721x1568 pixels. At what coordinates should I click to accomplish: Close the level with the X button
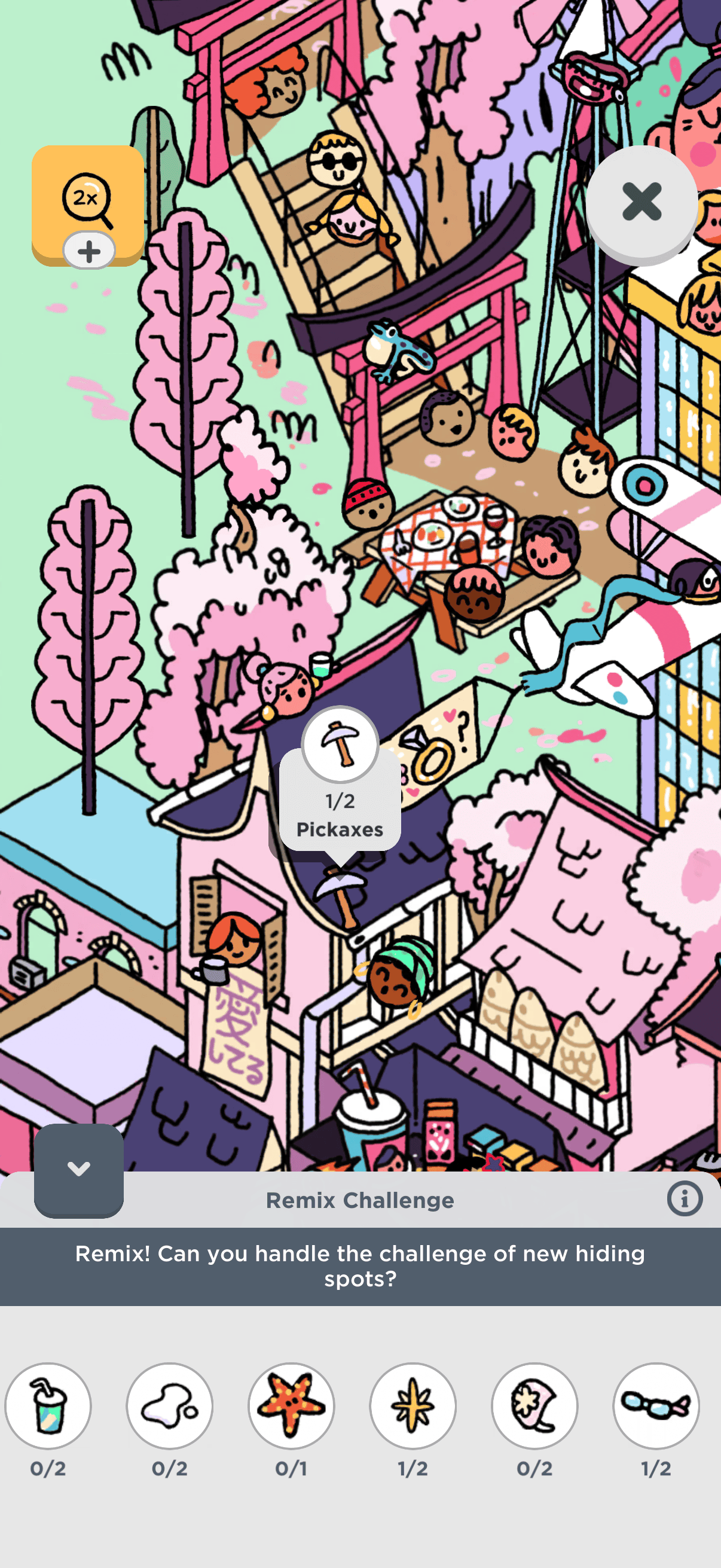[x=641, y=203]
